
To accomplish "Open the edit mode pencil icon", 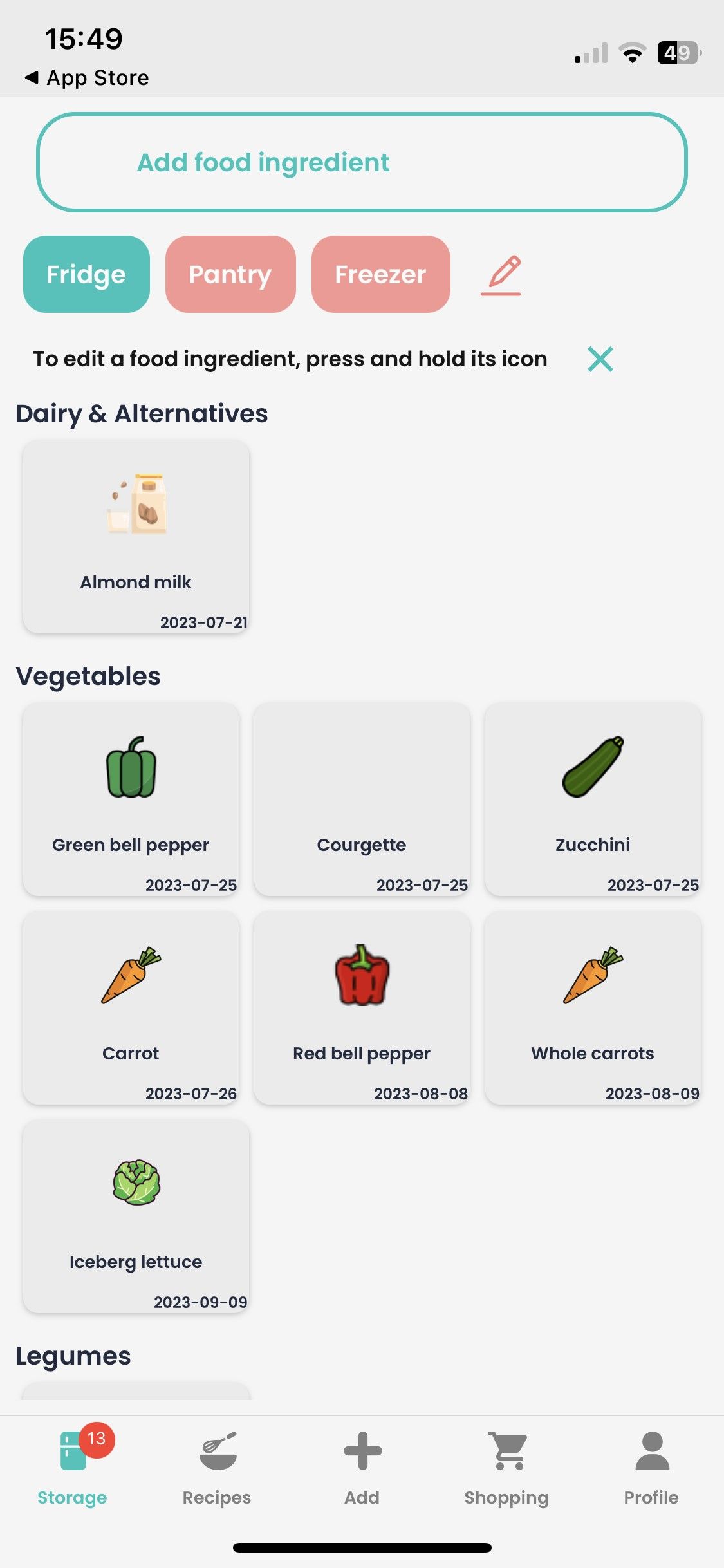I will pyautogui.click(x=503, y=274).
